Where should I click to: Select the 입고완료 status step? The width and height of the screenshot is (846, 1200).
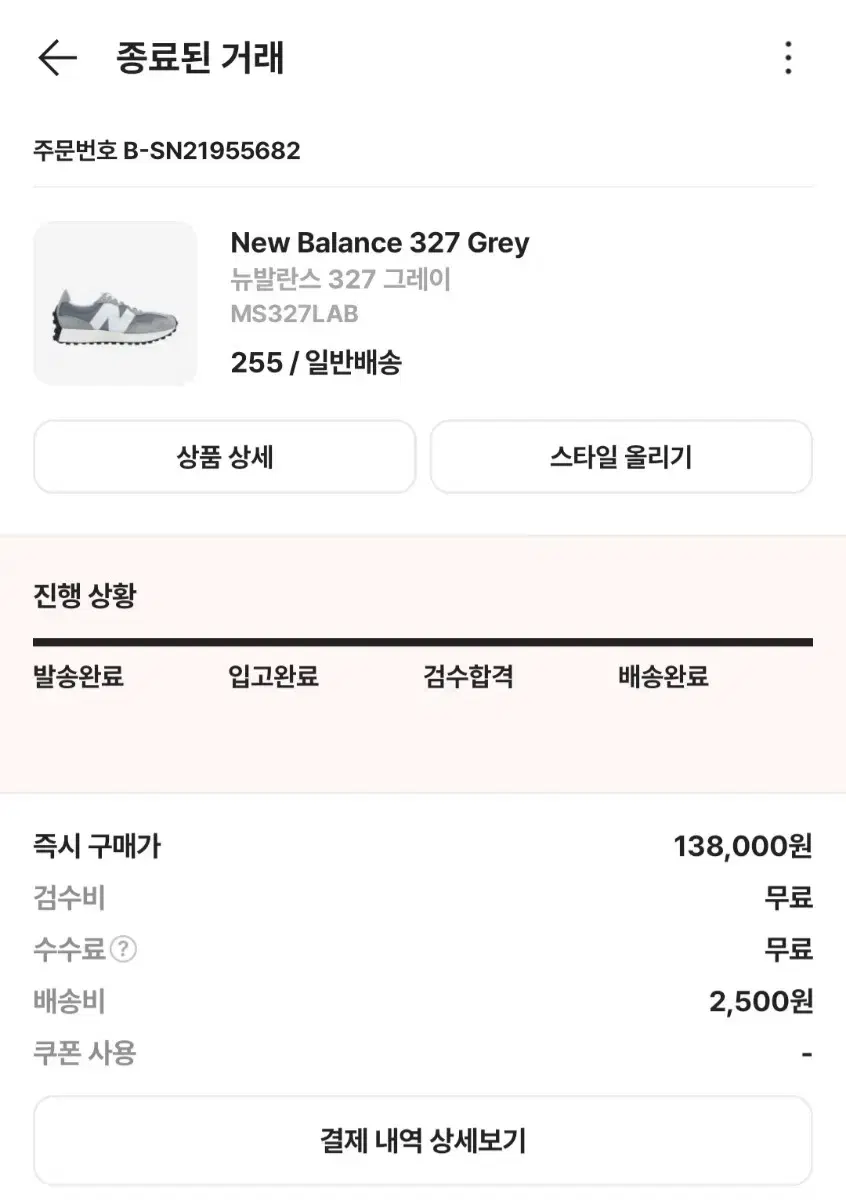(x=273, y=676)
